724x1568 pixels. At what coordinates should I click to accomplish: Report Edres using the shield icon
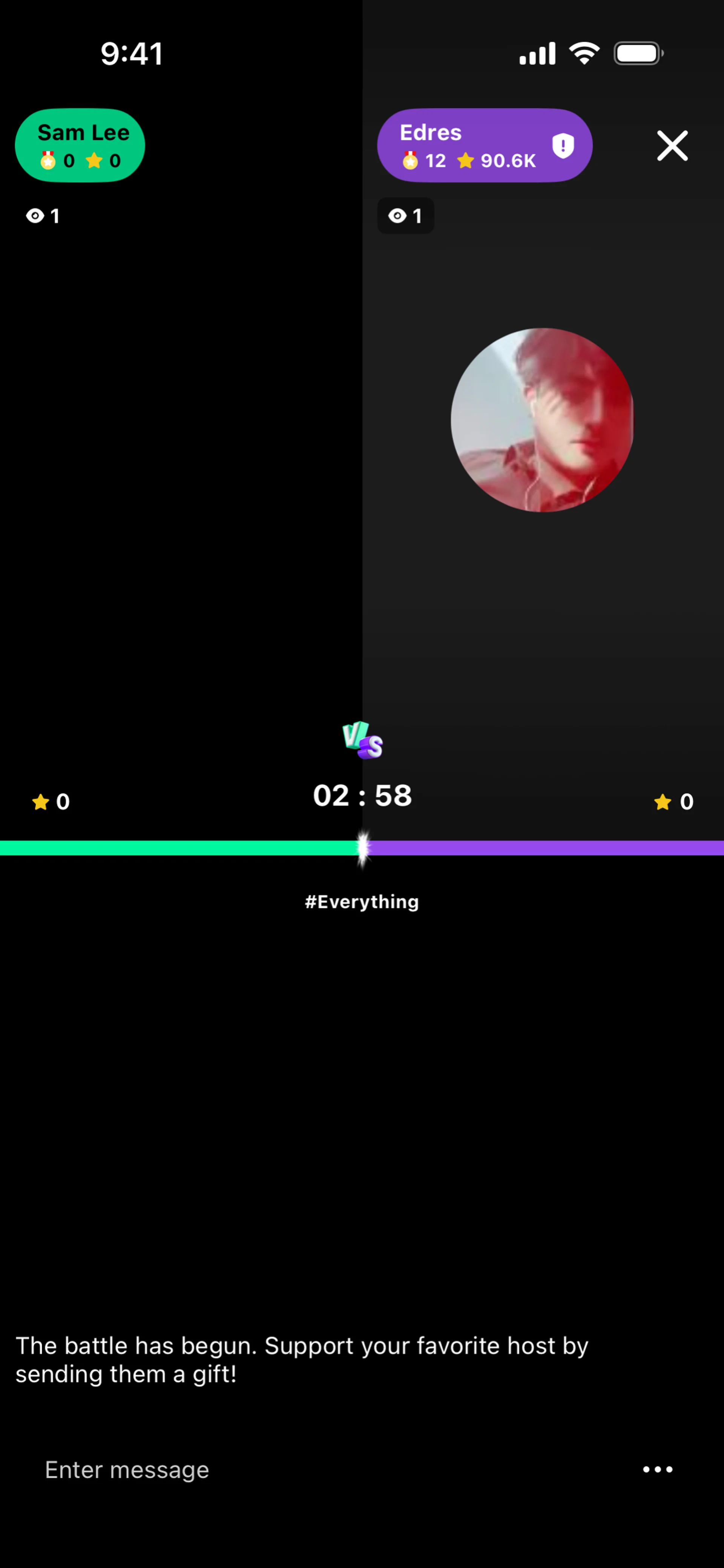tap(563, 146)
